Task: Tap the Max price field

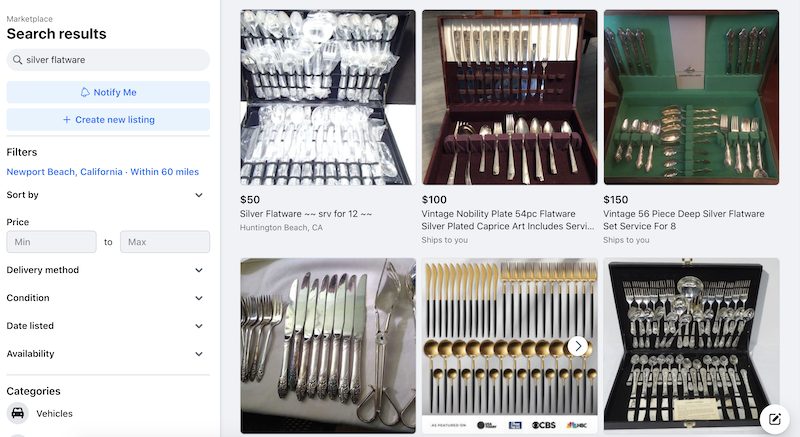Action: pos(165,242)
